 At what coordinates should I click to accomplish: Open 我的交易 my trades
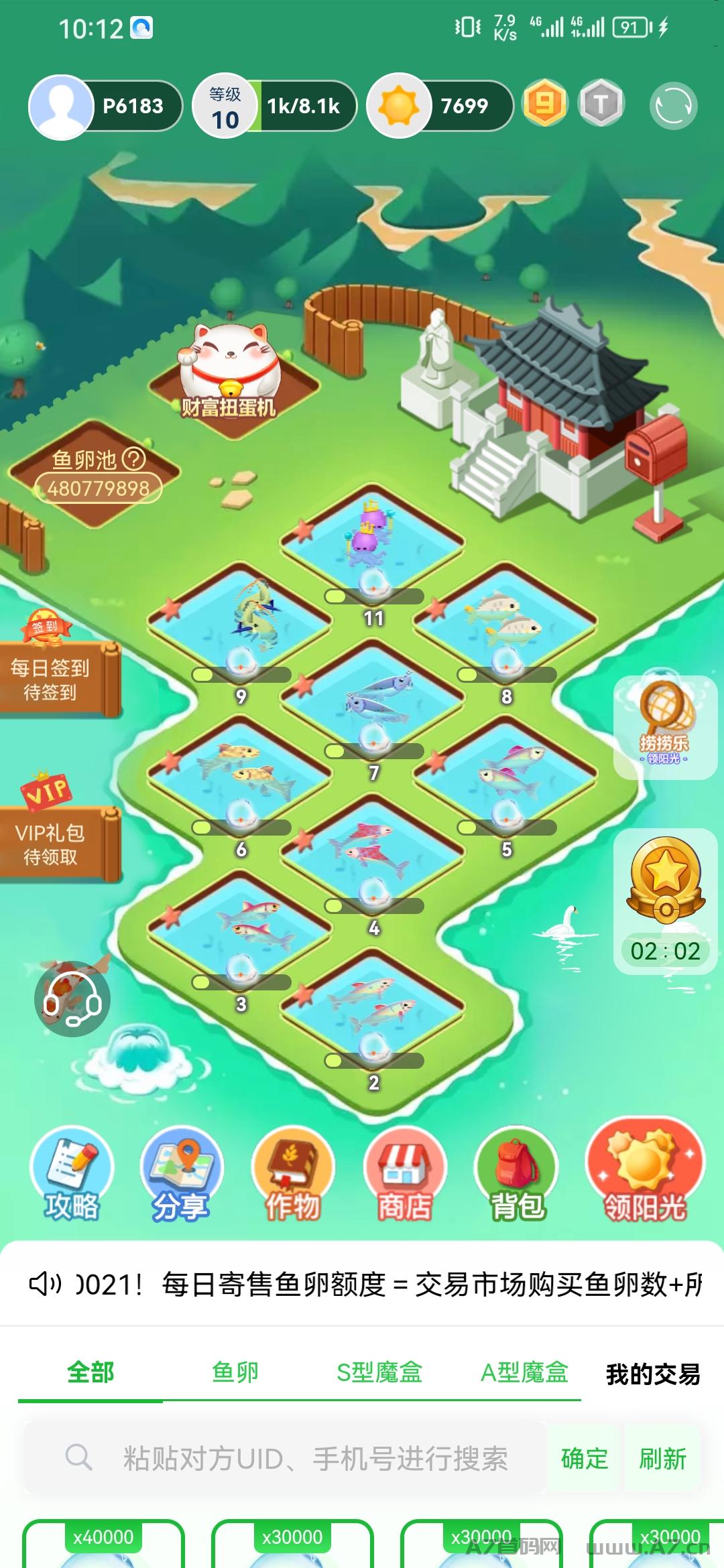click(x=653, y=1374)
